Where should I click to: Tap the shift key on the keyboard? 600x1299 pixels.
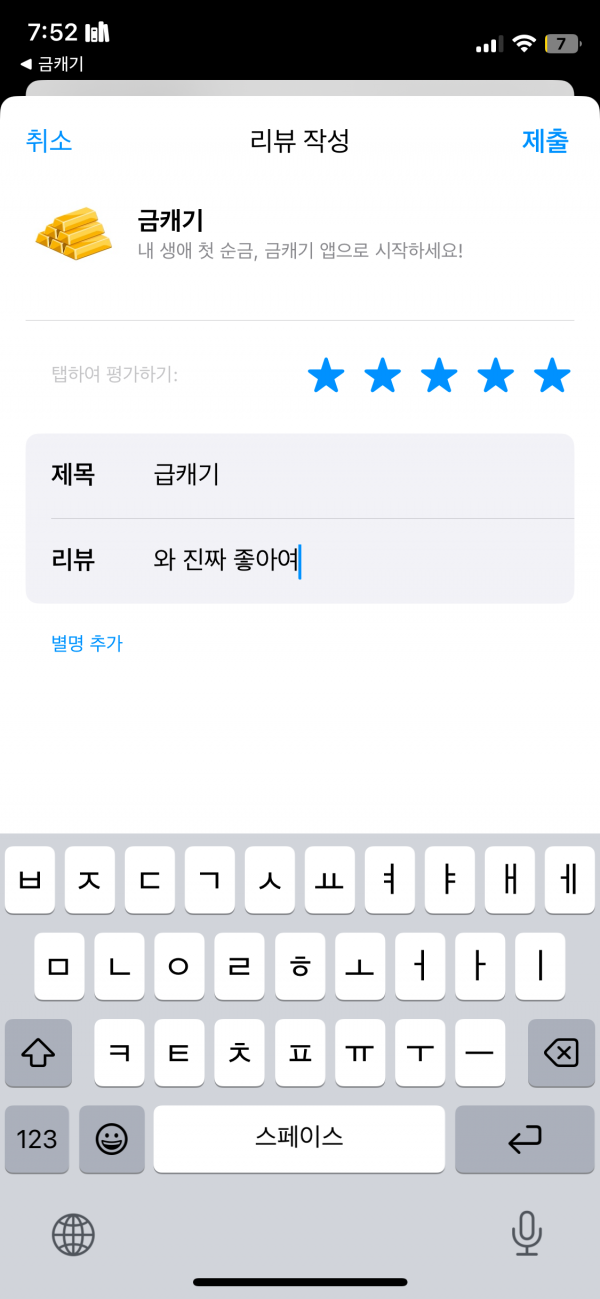(38, 1053)
